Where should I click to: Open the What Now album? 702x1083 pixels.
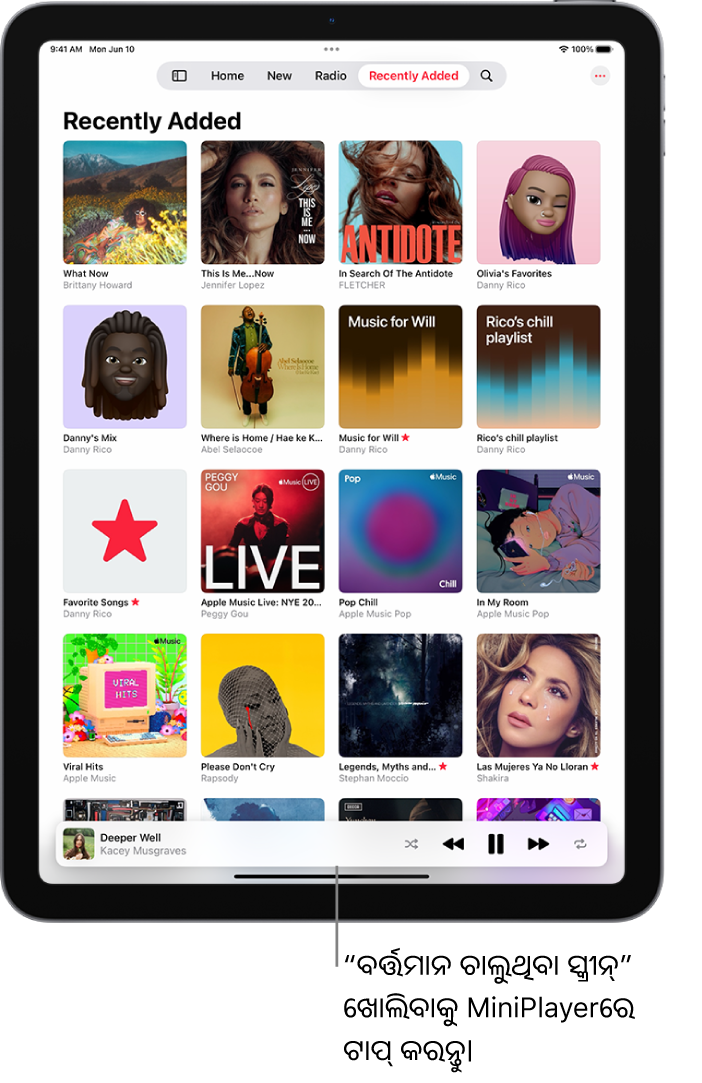point(125,202)
